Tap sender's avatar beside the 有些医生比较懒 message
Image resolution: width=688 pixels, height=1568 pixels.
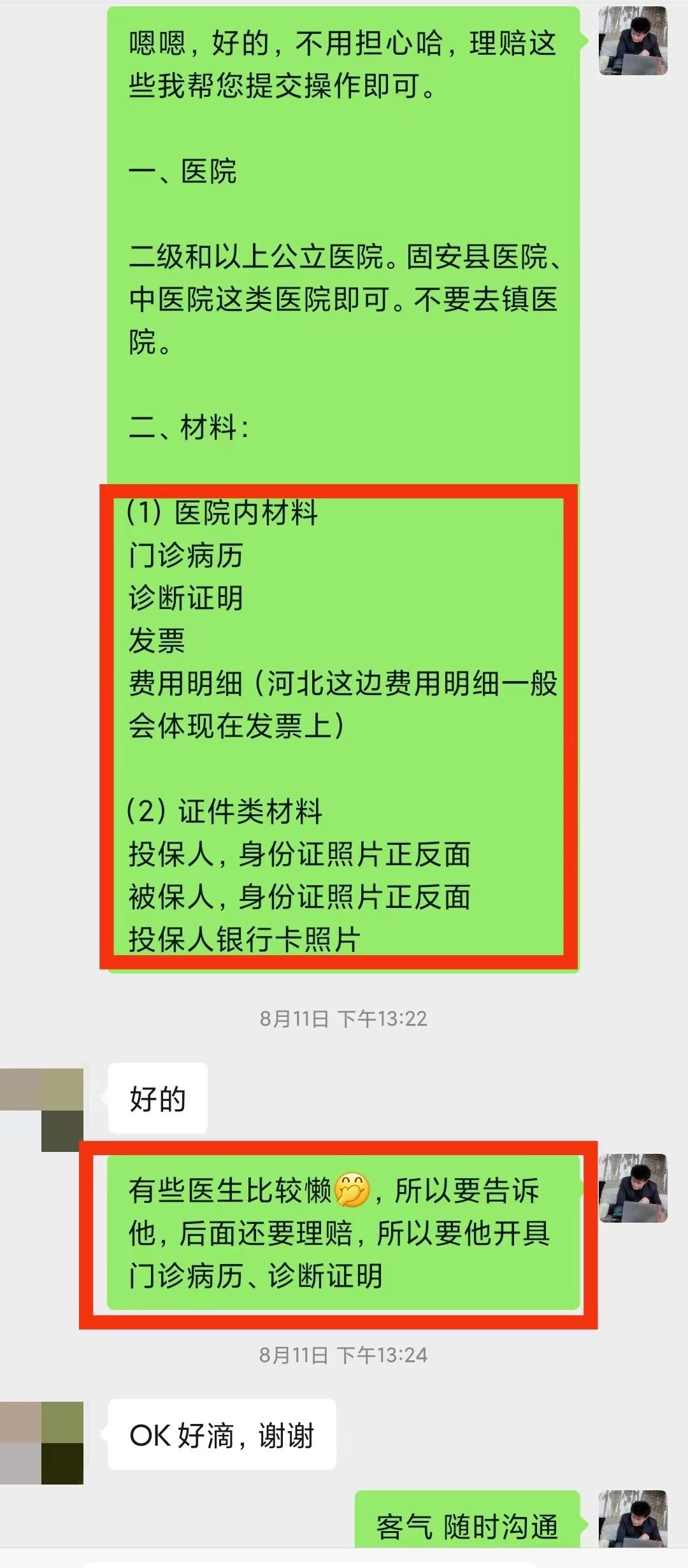pyautogui.click(x=633, y=1188)
